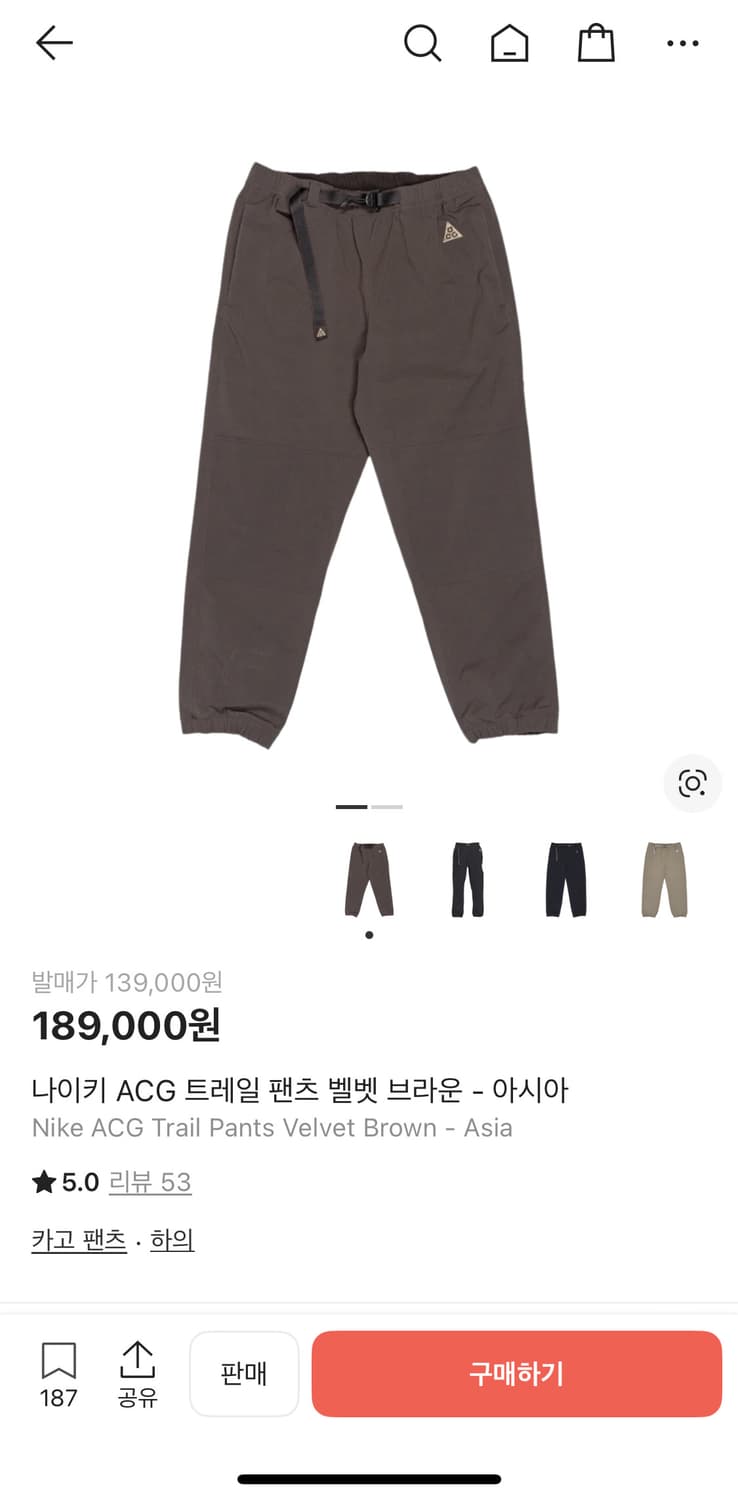Open 리뷰 53 to read reviews
738x1500 pixels.
pyautogui.click(x=150, y=1182)
